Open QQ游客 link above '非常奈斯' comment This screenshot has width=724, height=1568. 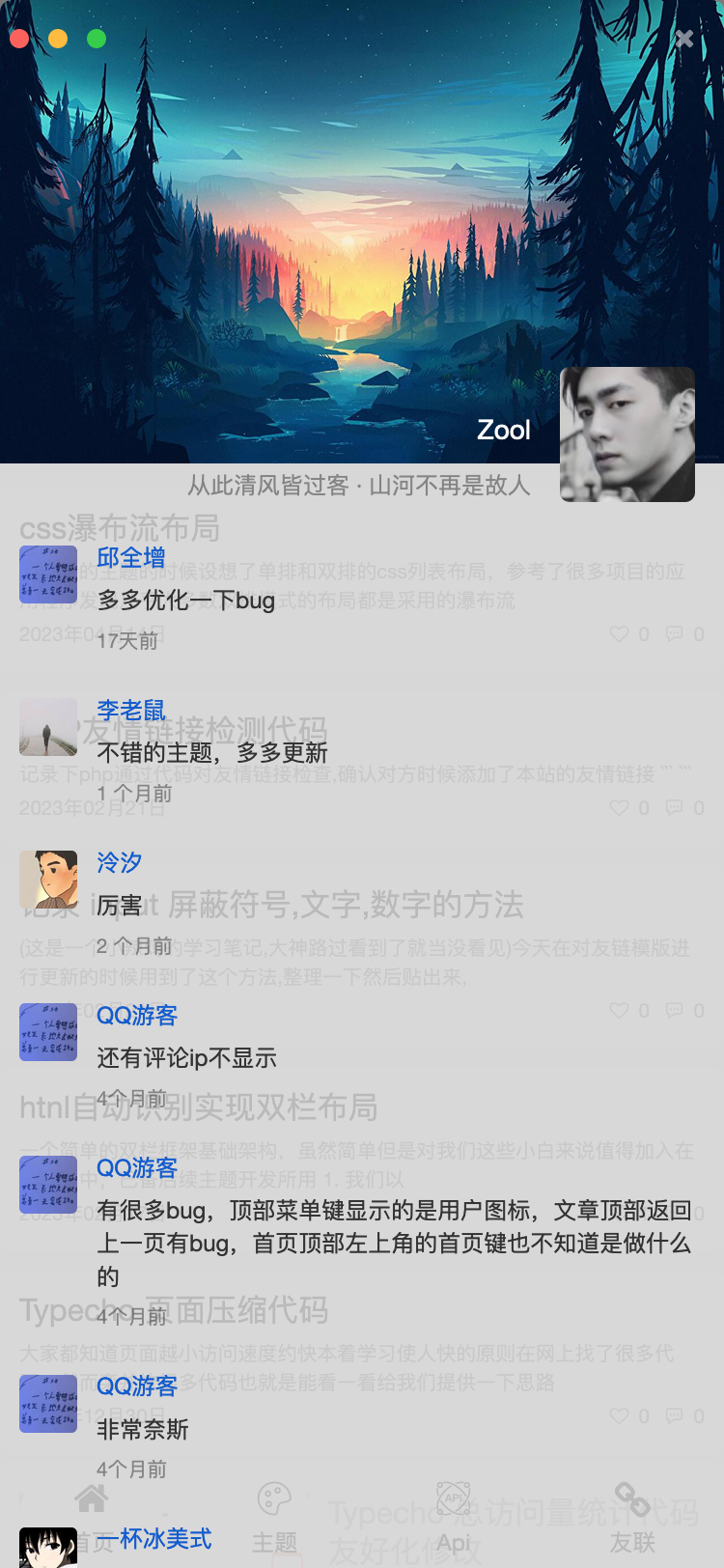click(x=137, y=1386)
